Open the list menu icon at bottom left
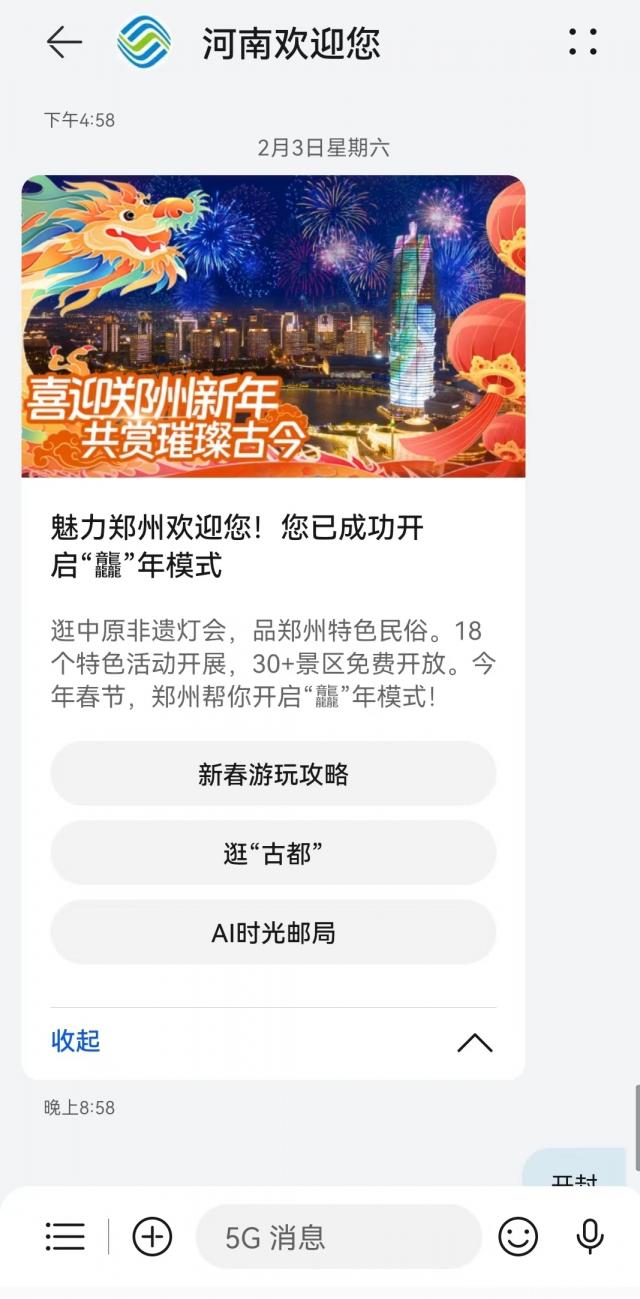 [65, 1237]
